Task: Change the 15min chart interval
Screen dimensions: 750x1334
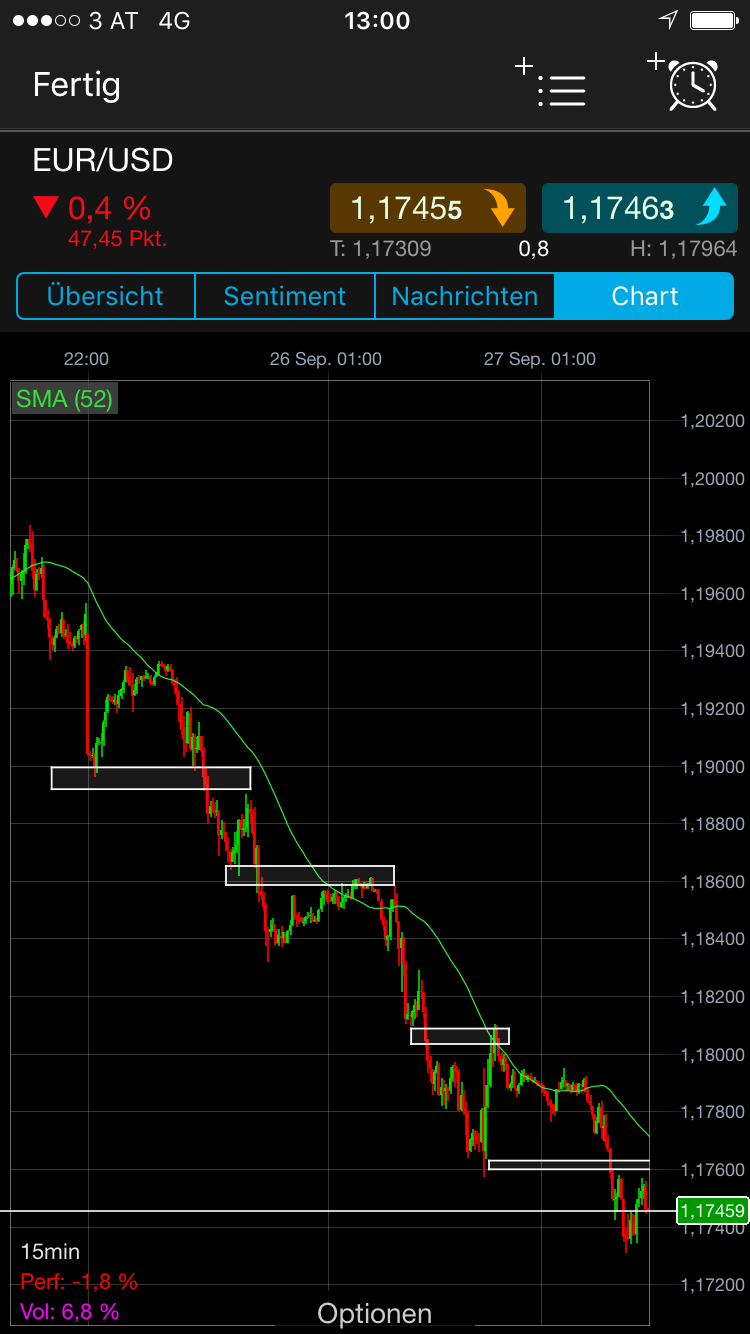Action: click(x=50, y=1251)
